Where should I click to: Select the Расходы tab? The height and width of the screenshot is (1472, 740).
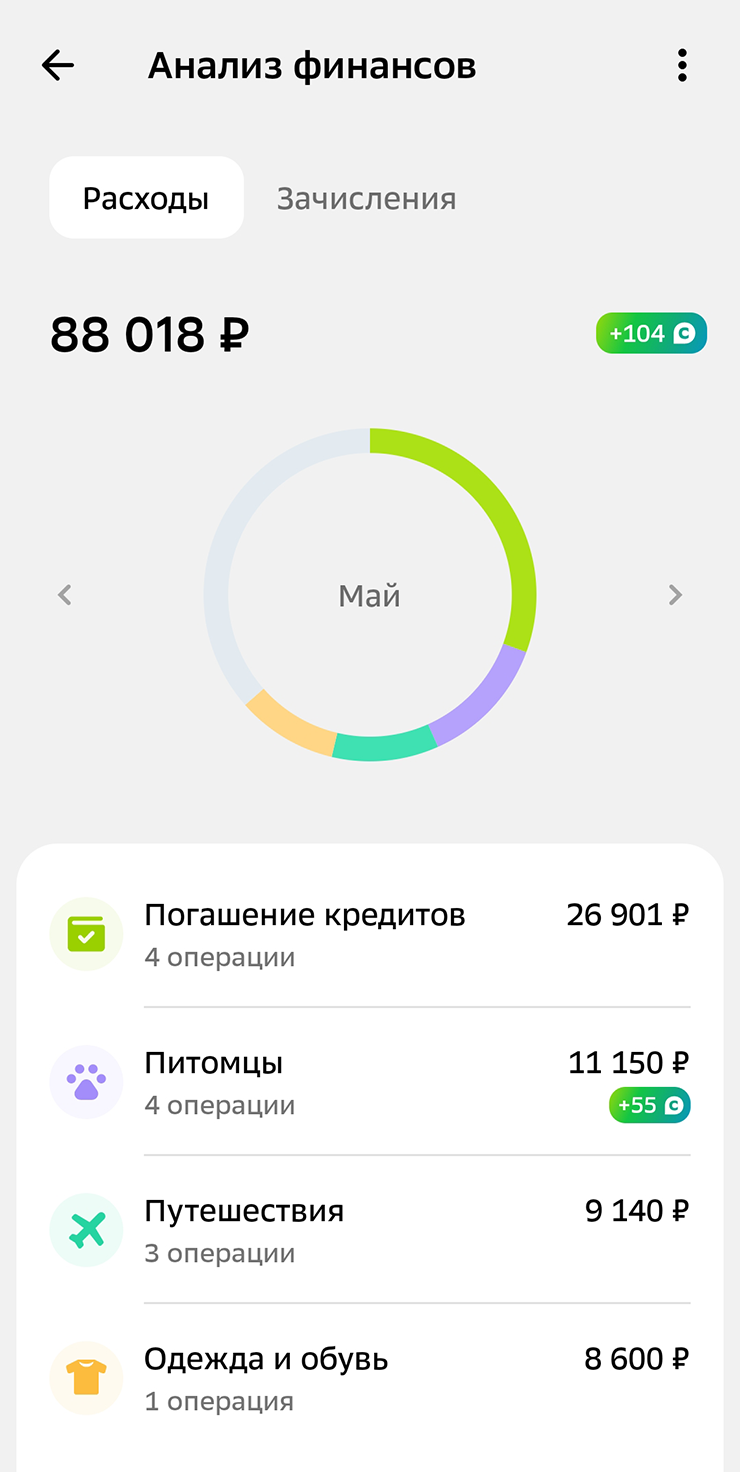click(x=146, y=198)
